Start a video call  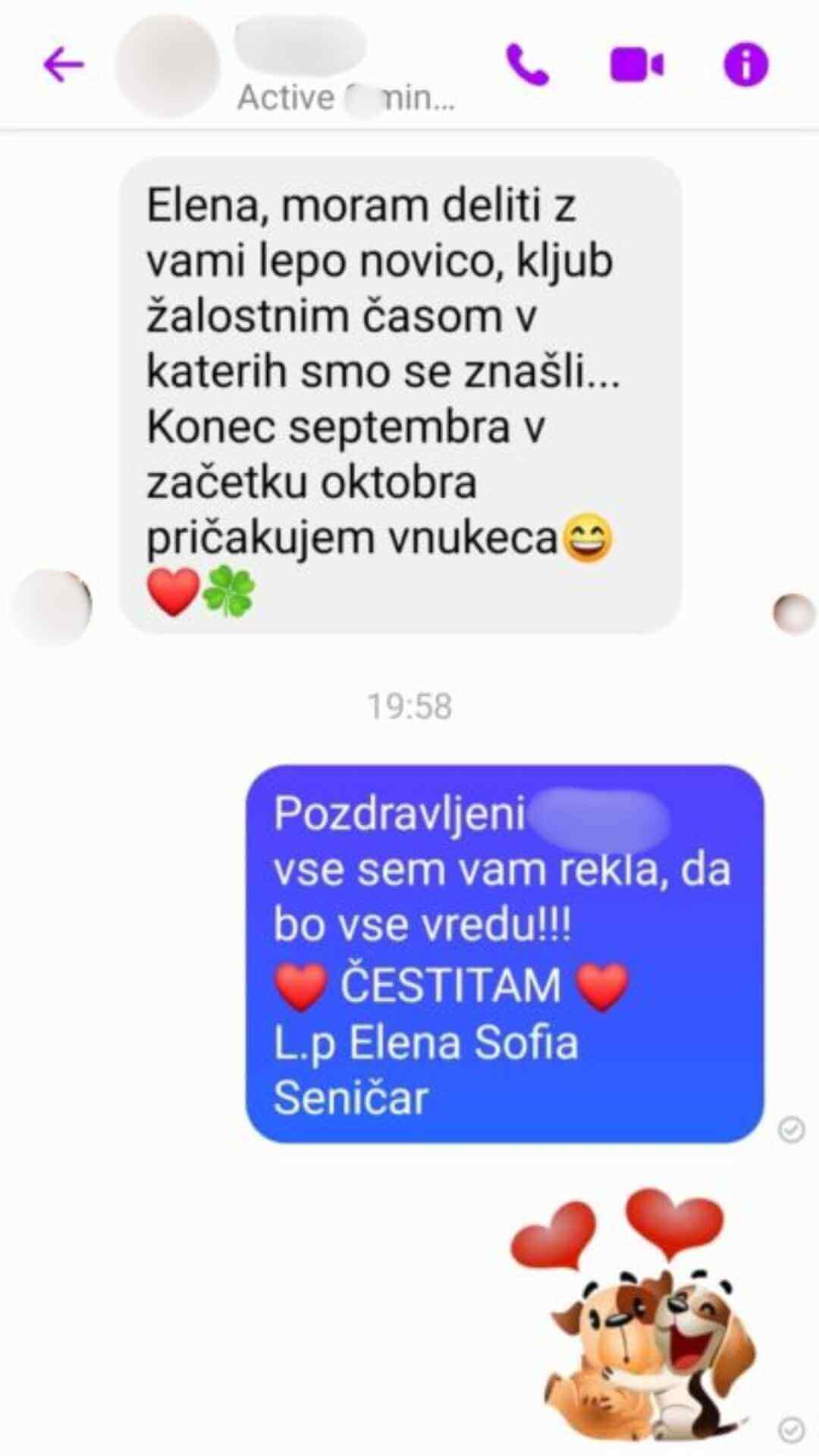pyautogui.click(x=637, y=65)
